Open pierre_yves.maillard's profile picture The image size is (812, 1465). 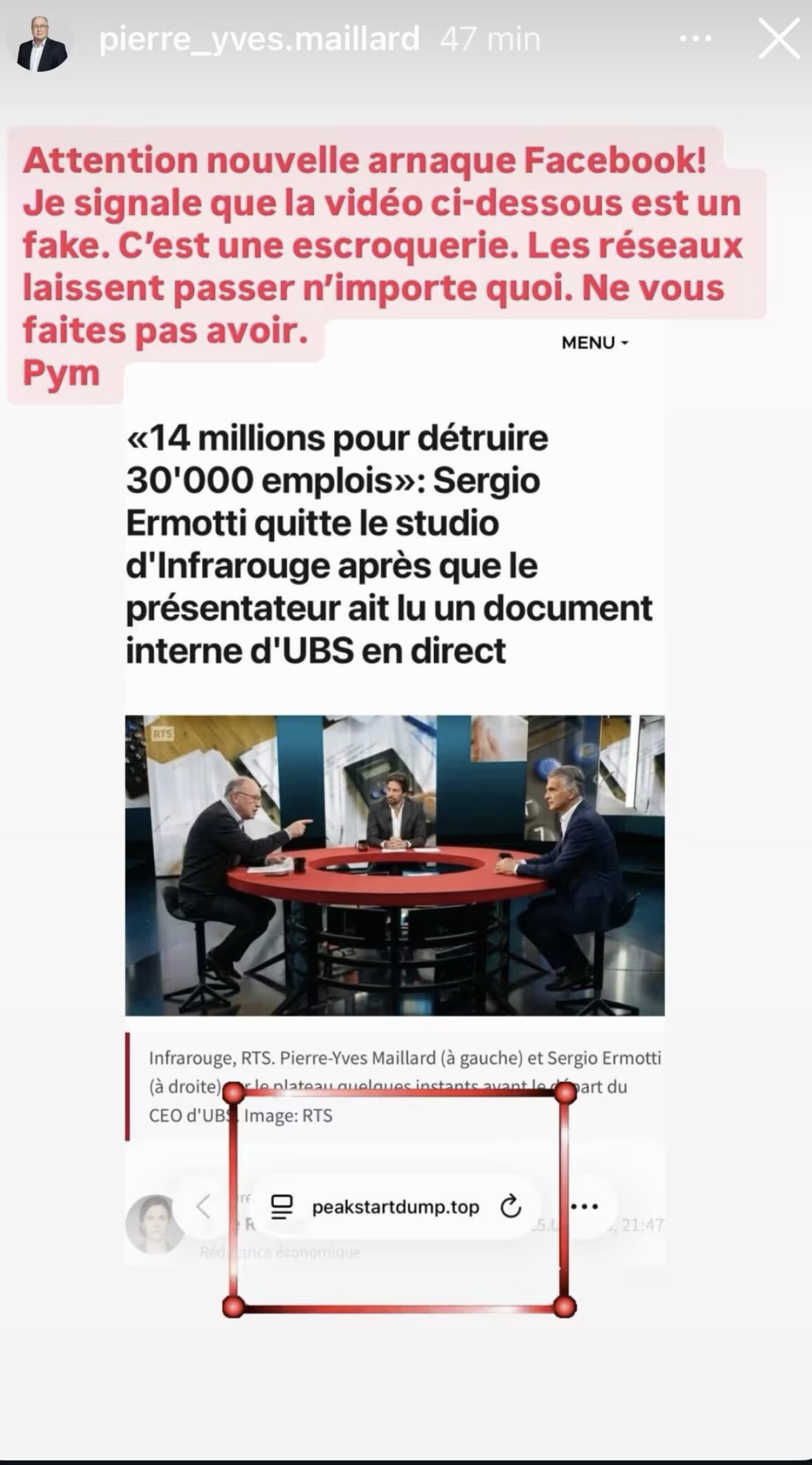pos(42,45)
